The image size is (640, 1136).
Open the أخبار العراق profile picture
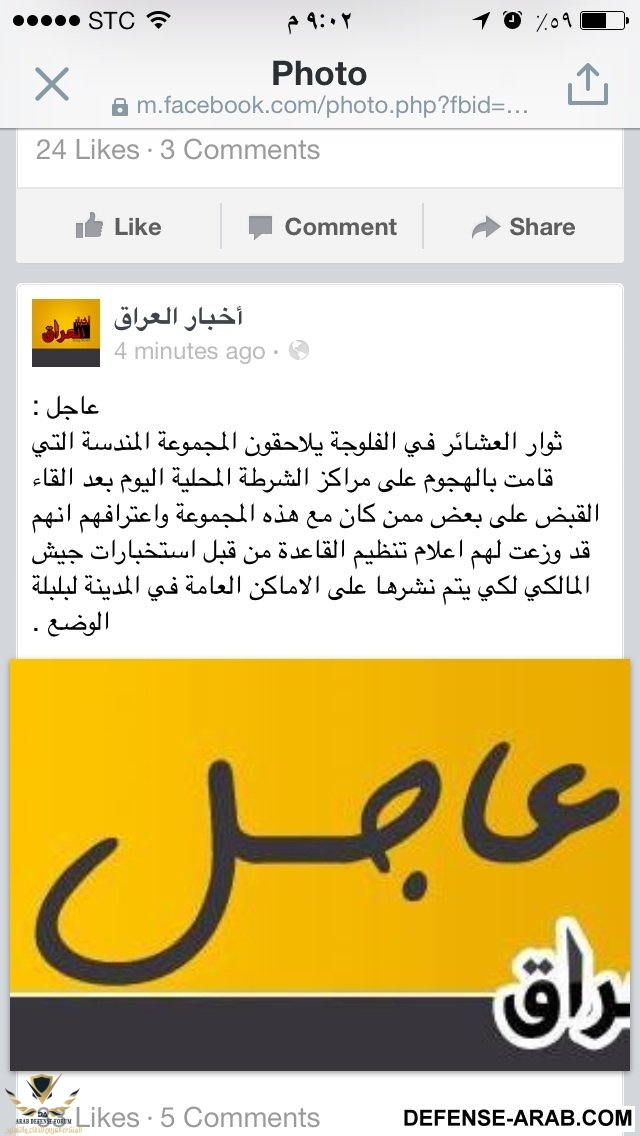click(66, 333)
